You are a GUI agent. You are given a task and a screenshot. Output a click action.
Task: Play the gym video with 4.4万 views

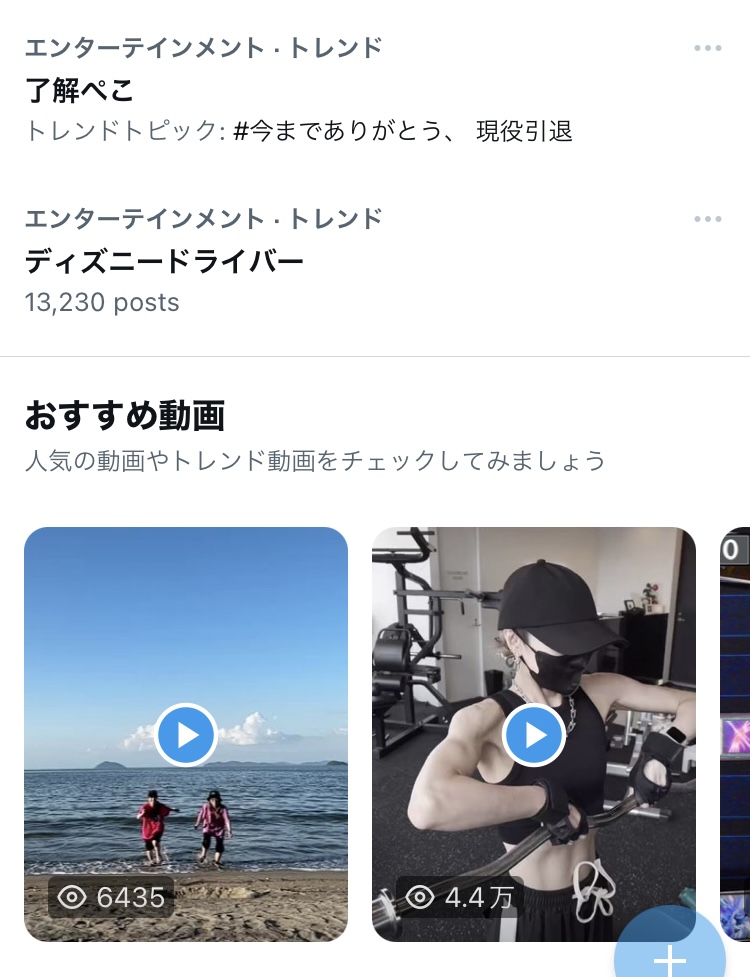point(534,735)
